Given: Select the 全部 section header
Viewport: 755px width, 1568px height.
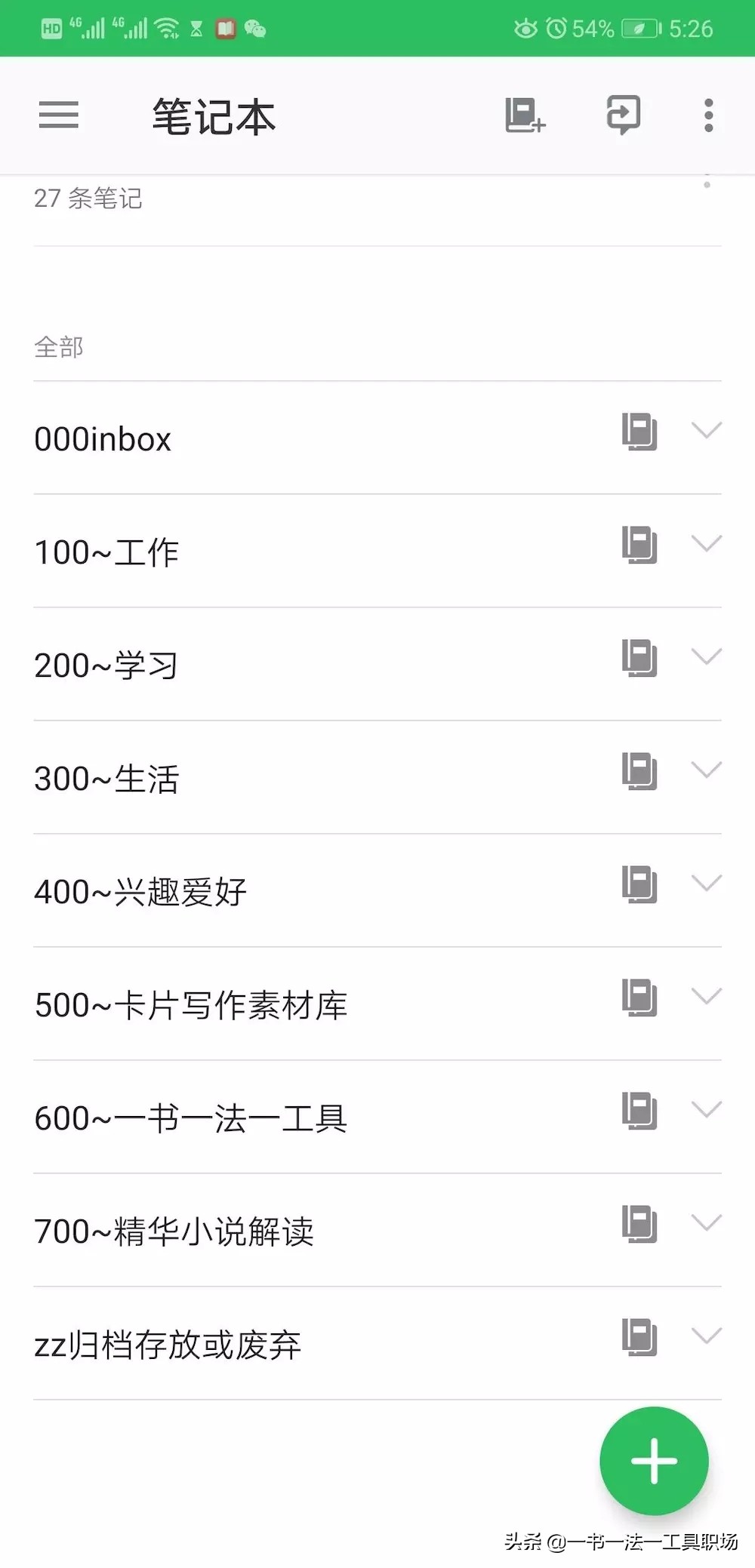Looking at the screenshot, I should (59, 347).
